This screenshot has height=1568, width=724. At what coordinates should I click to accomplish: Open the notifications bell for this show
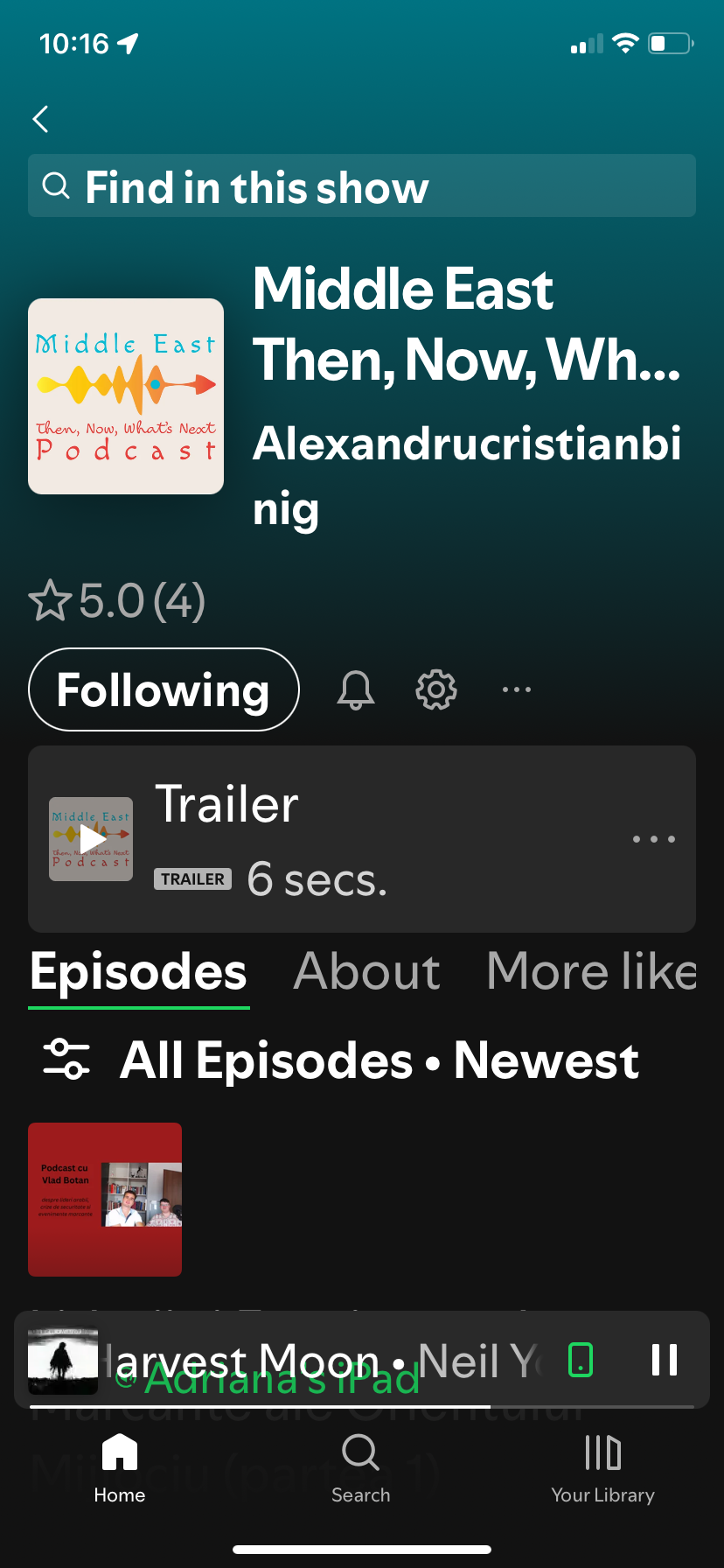click(x=356, y=689)
